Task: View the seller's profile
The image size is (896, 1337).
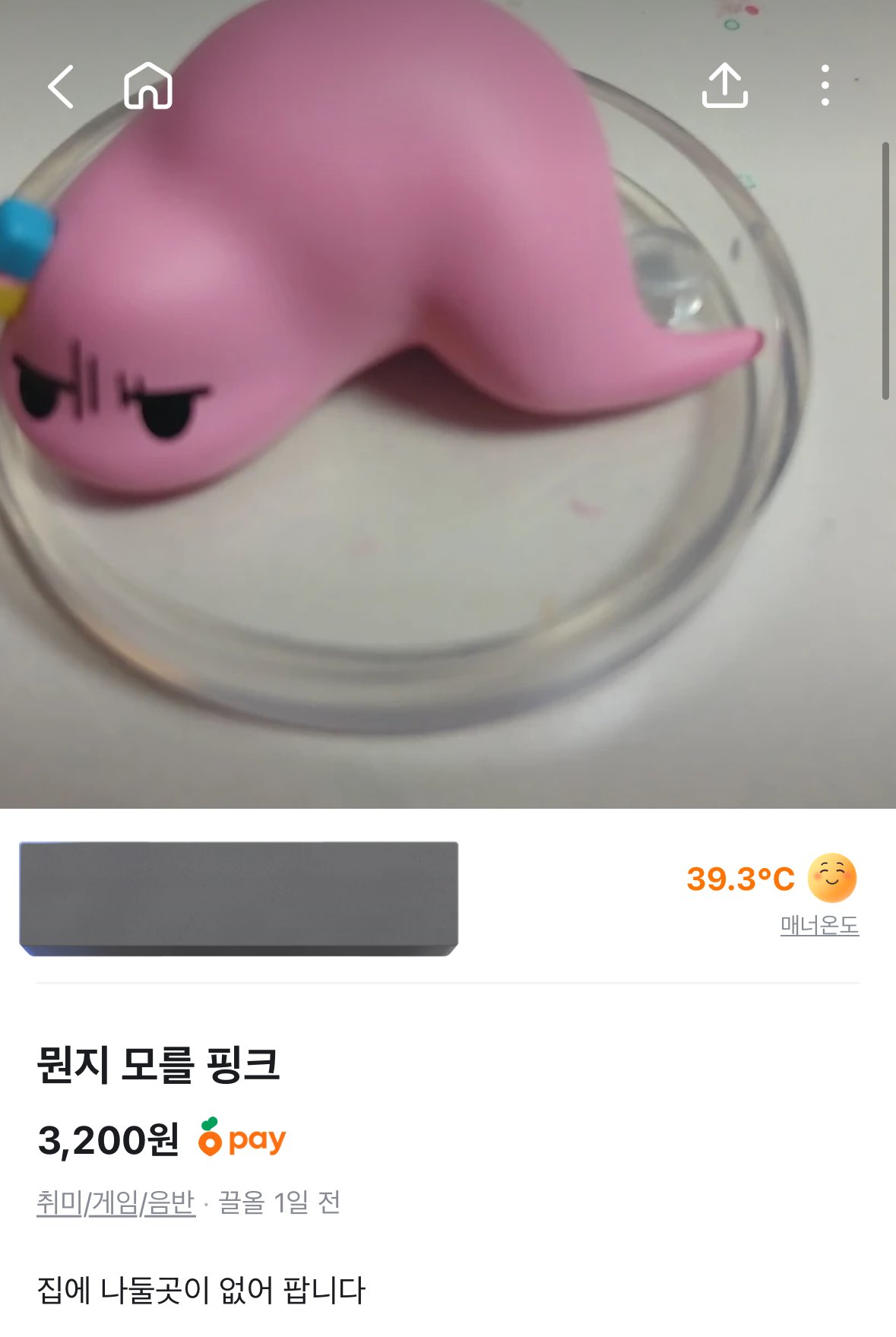Action: 239,898
